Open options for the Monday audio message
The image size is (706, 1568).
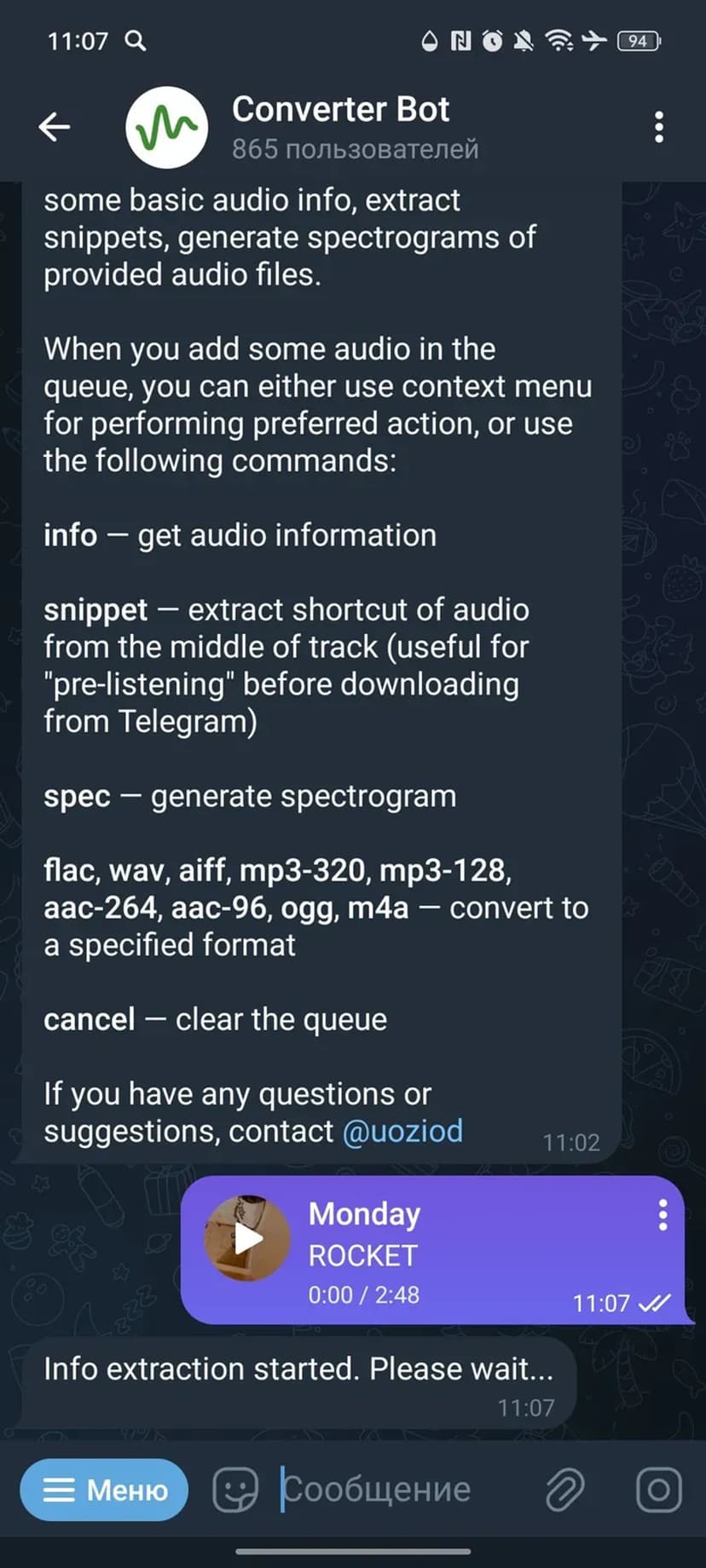[663, 1215]
